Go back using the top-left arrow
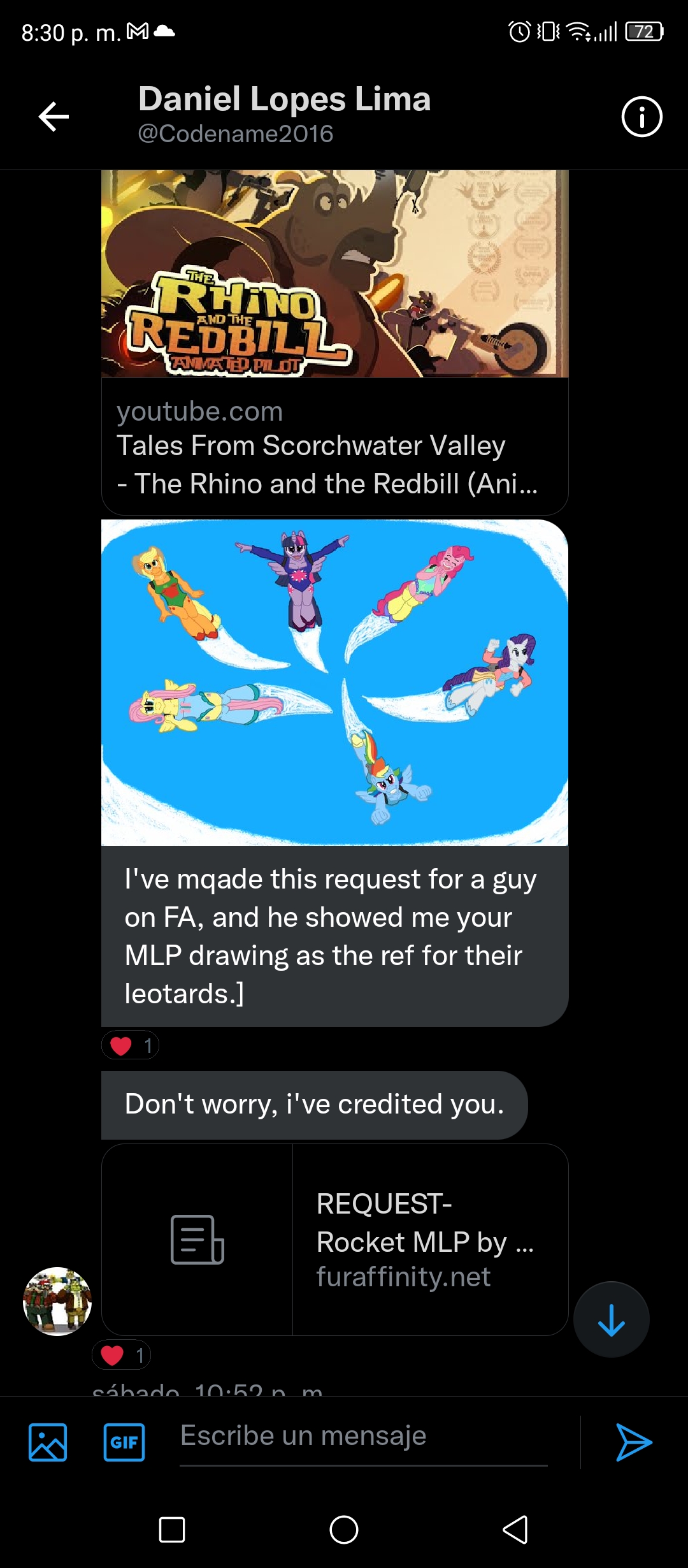This screenshot has height=1568, width=688. 54,117
